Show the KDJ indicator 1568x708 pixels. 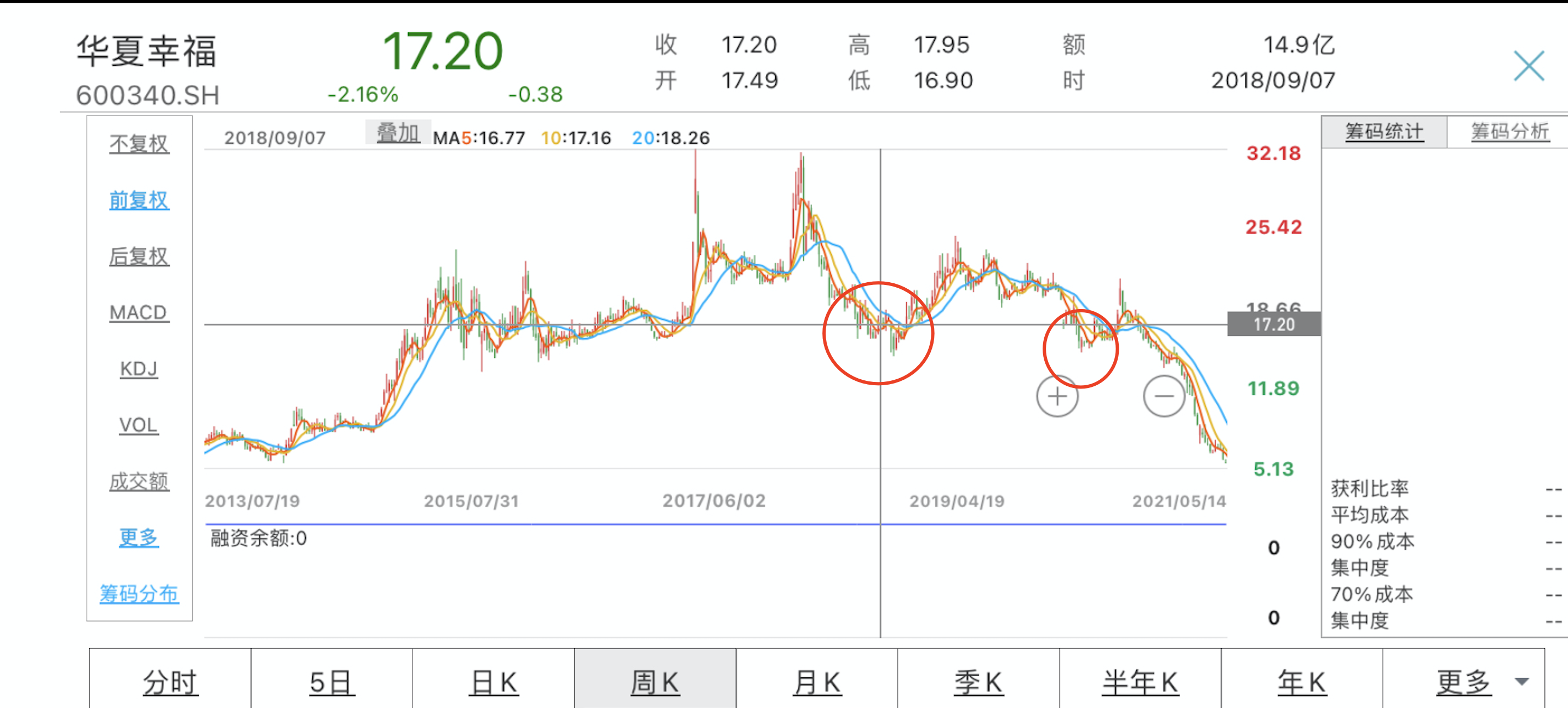[x=139, y=368]
